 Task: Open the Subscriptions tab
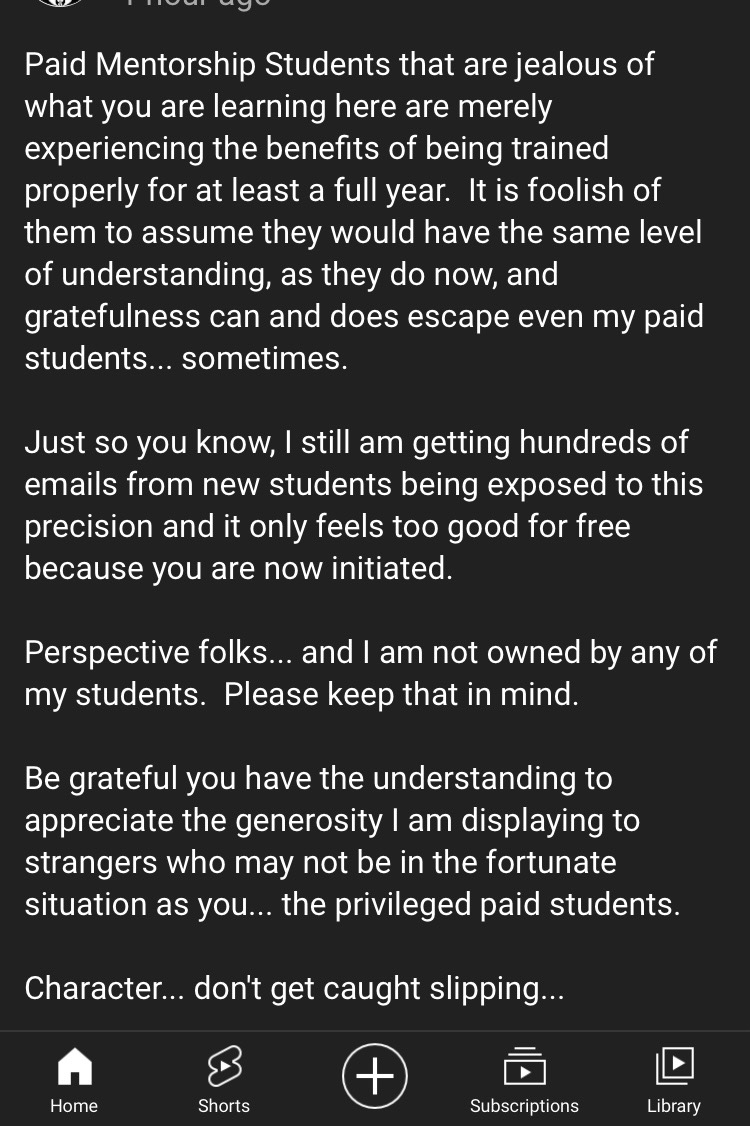click(524, 1079)
